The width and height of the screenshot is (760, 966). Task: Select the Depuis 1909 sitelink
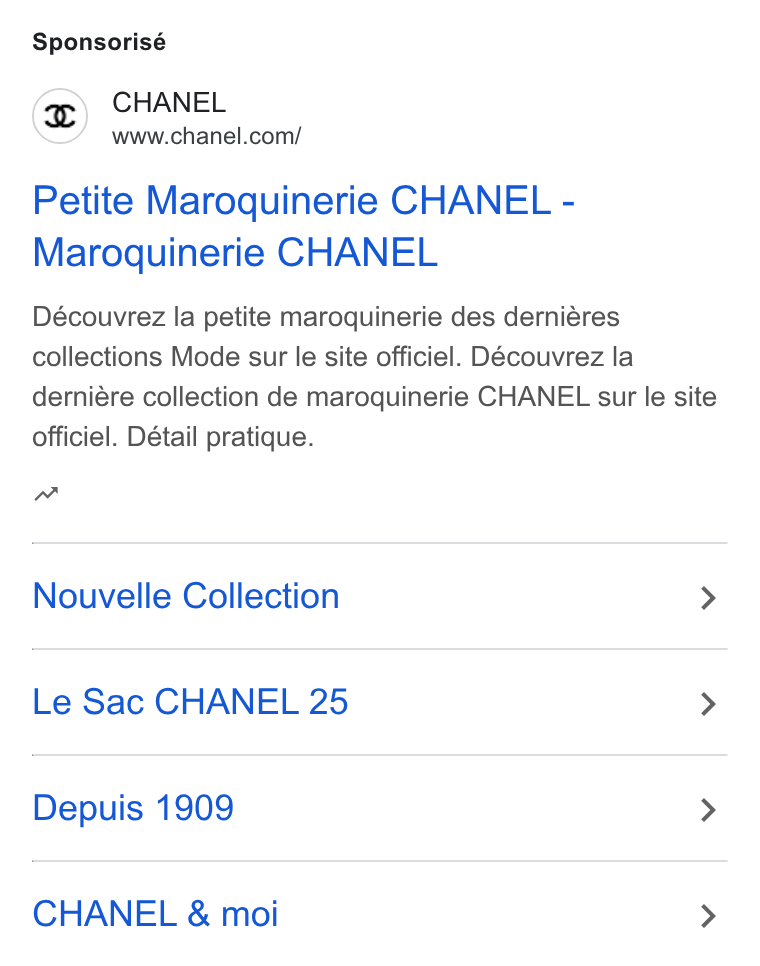(379, 808)
